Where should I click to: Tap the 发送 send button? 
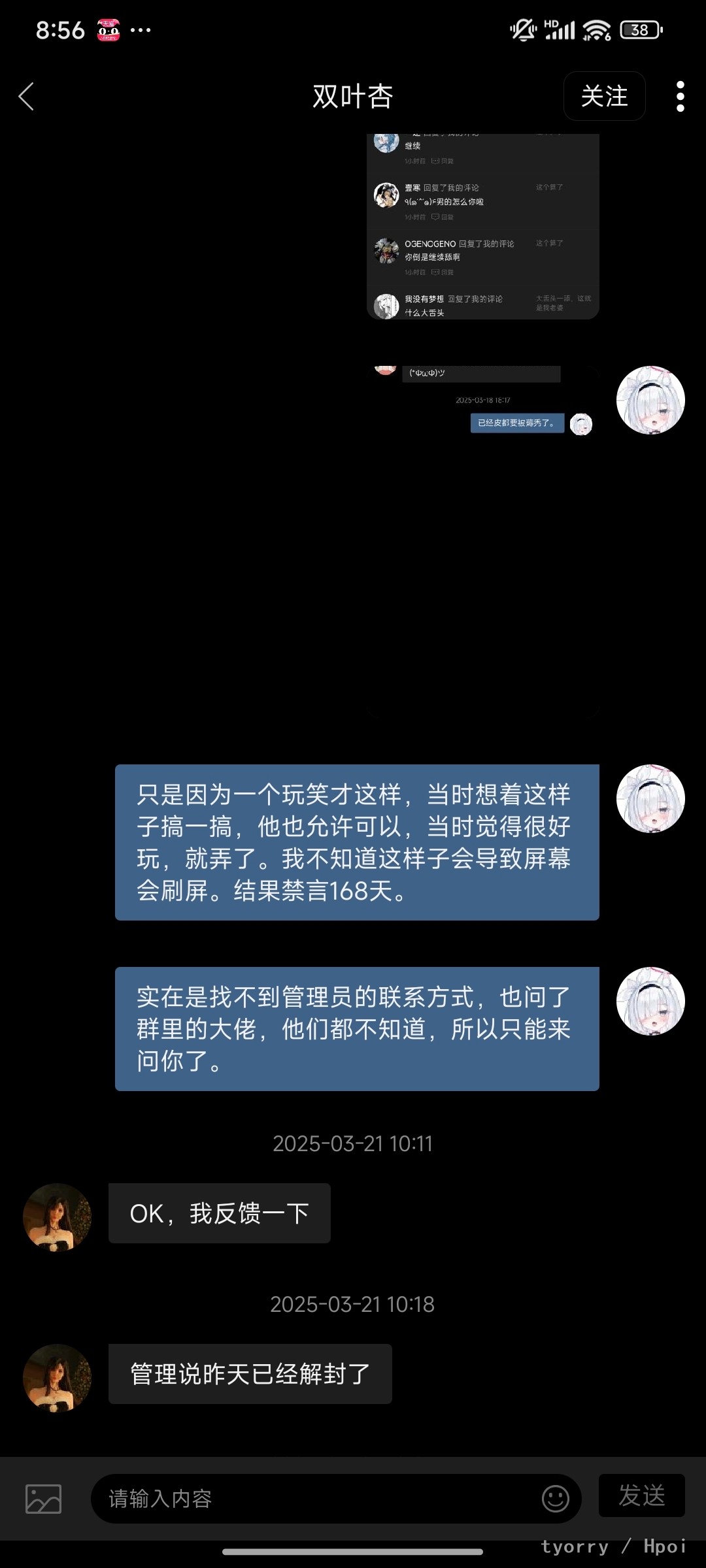[642, 1495]
